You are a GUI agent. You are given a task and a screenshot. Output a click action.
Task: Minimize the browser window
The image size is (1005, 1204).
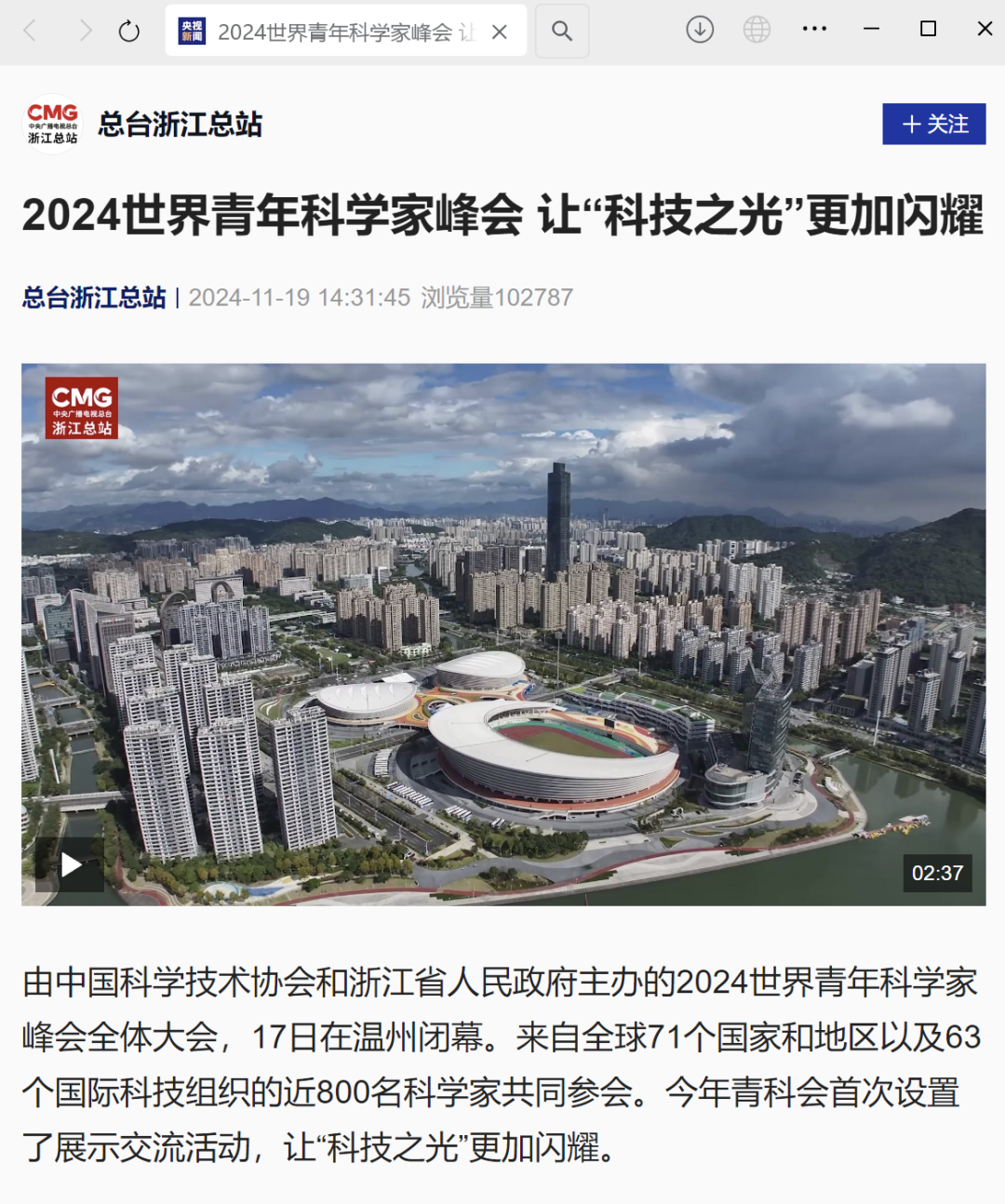[x=871, y=29]
